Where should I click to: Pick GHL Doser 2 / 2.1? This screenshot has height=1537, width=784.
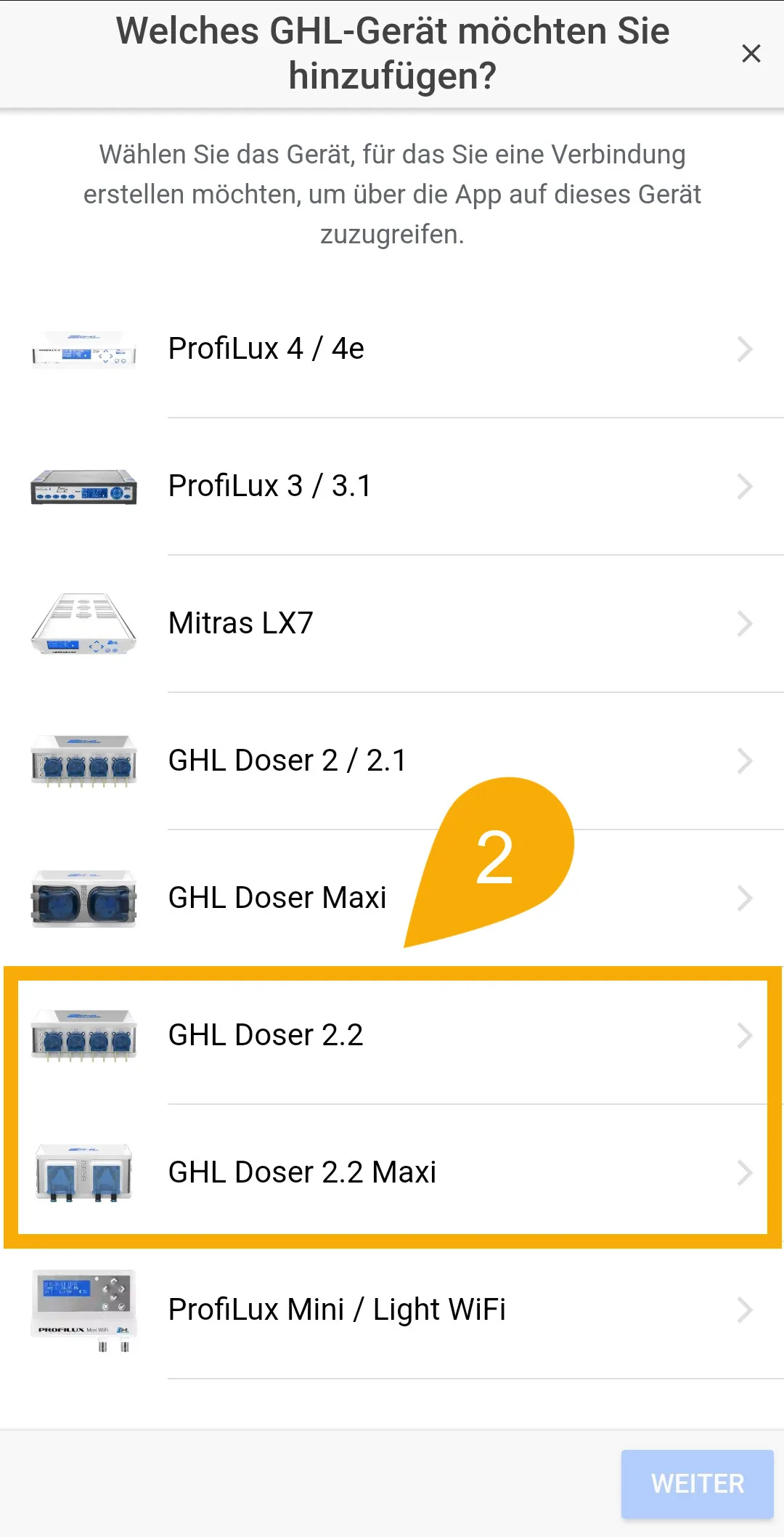pyautogui.click(x=392, y=761)
